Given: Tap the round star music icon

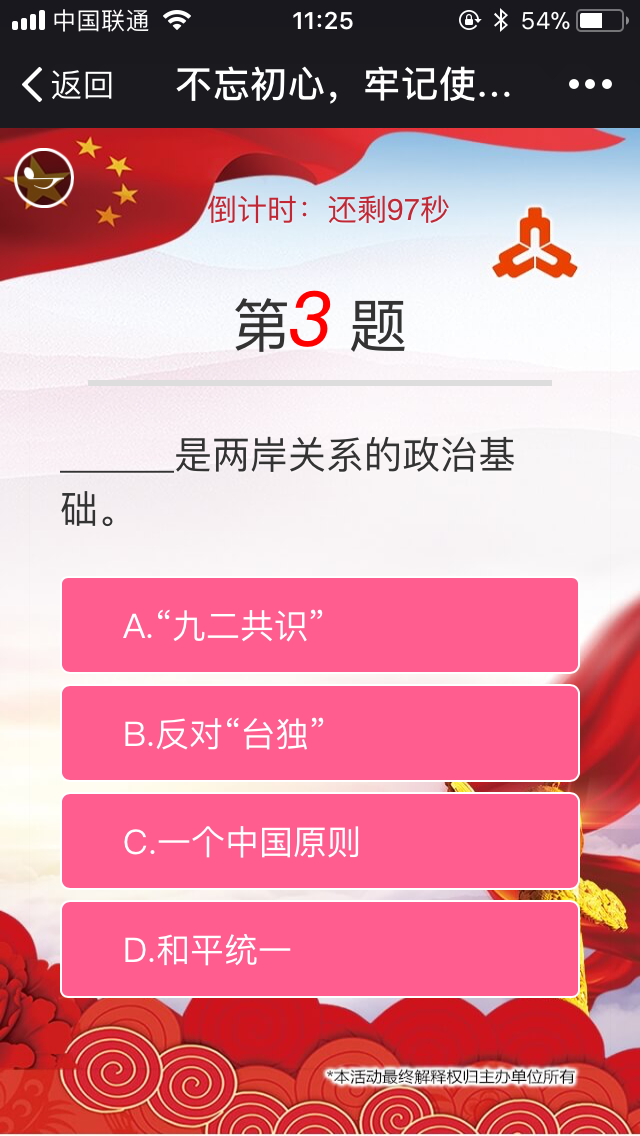Looking at the screenshot, I should click(44, 178).
